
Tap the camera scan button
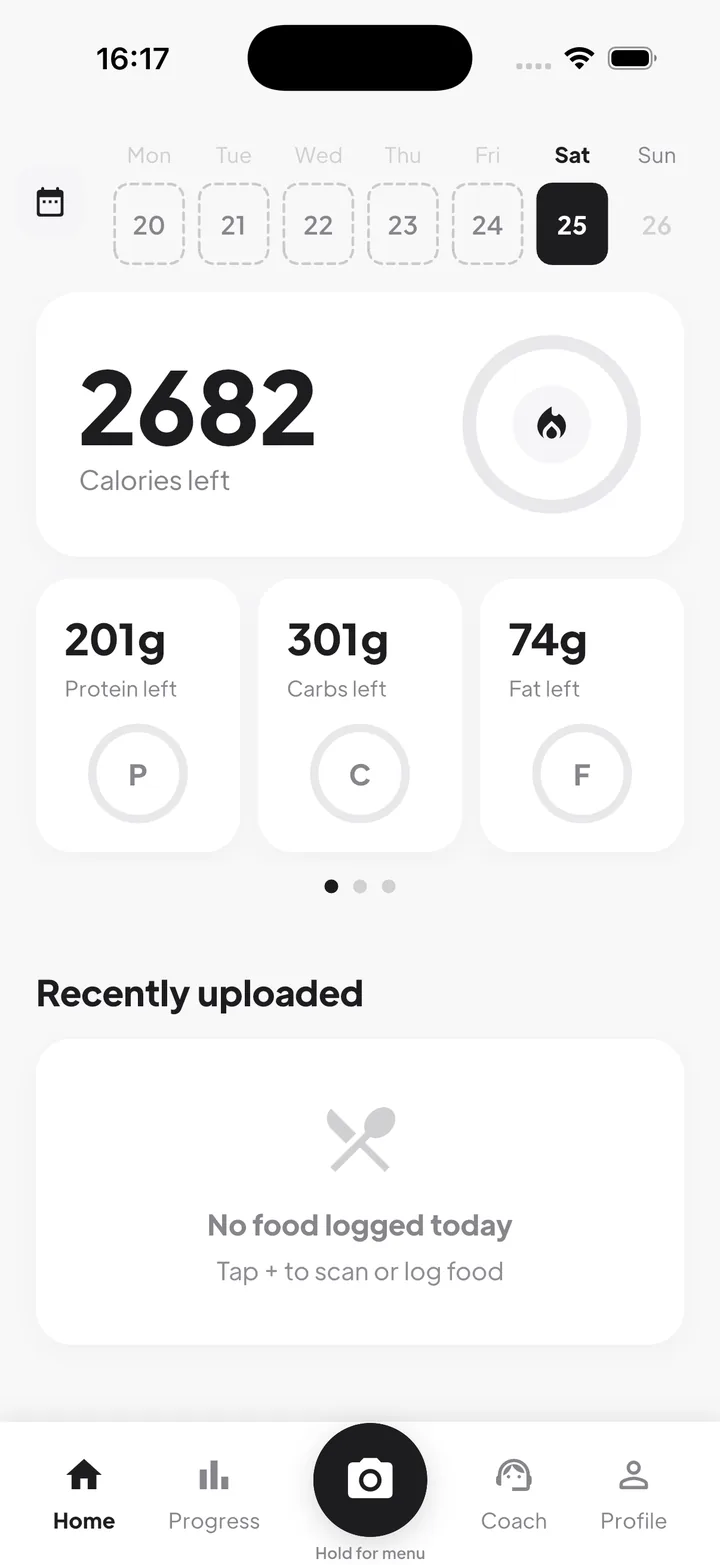tap(370, 1480)
